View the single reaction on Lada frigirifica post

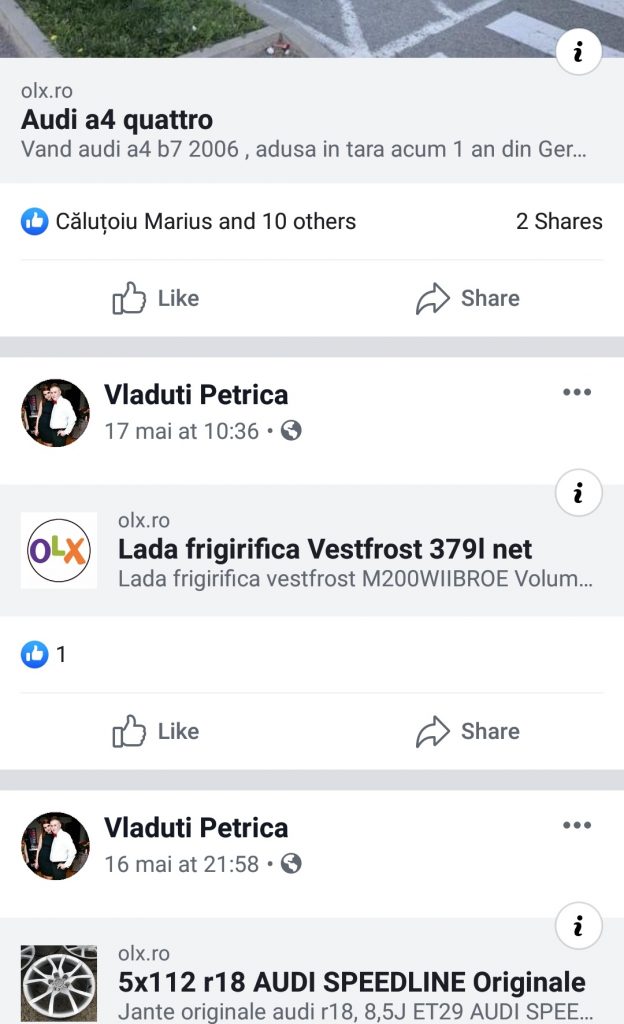coord(44,655)
